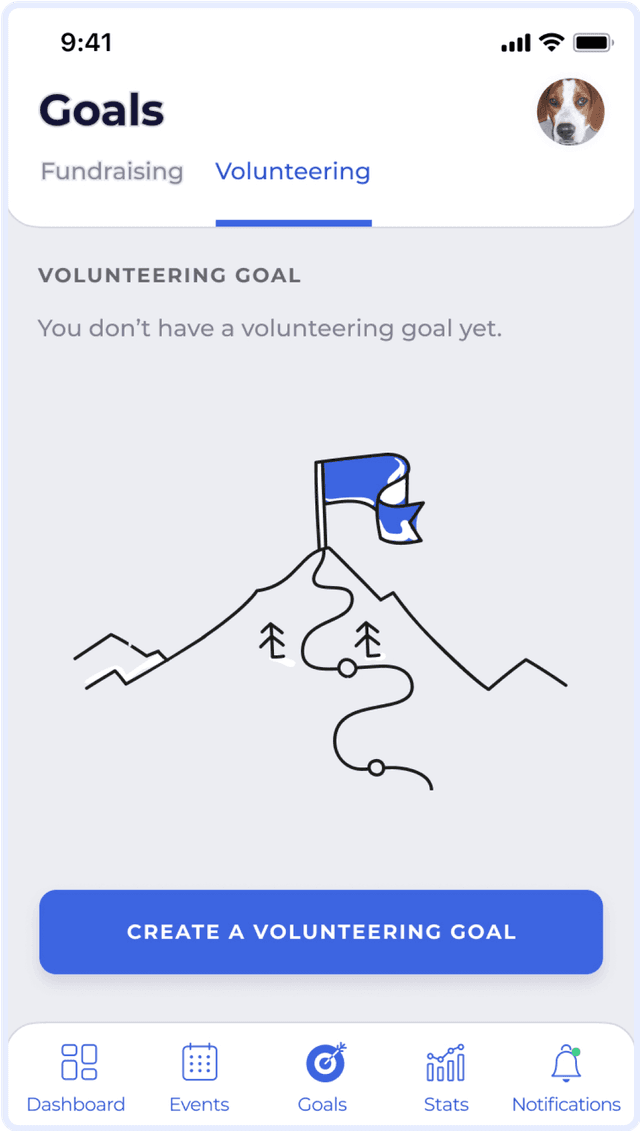Go to the Dashboard tab
640x1131 pixels.
(76, 1077)
